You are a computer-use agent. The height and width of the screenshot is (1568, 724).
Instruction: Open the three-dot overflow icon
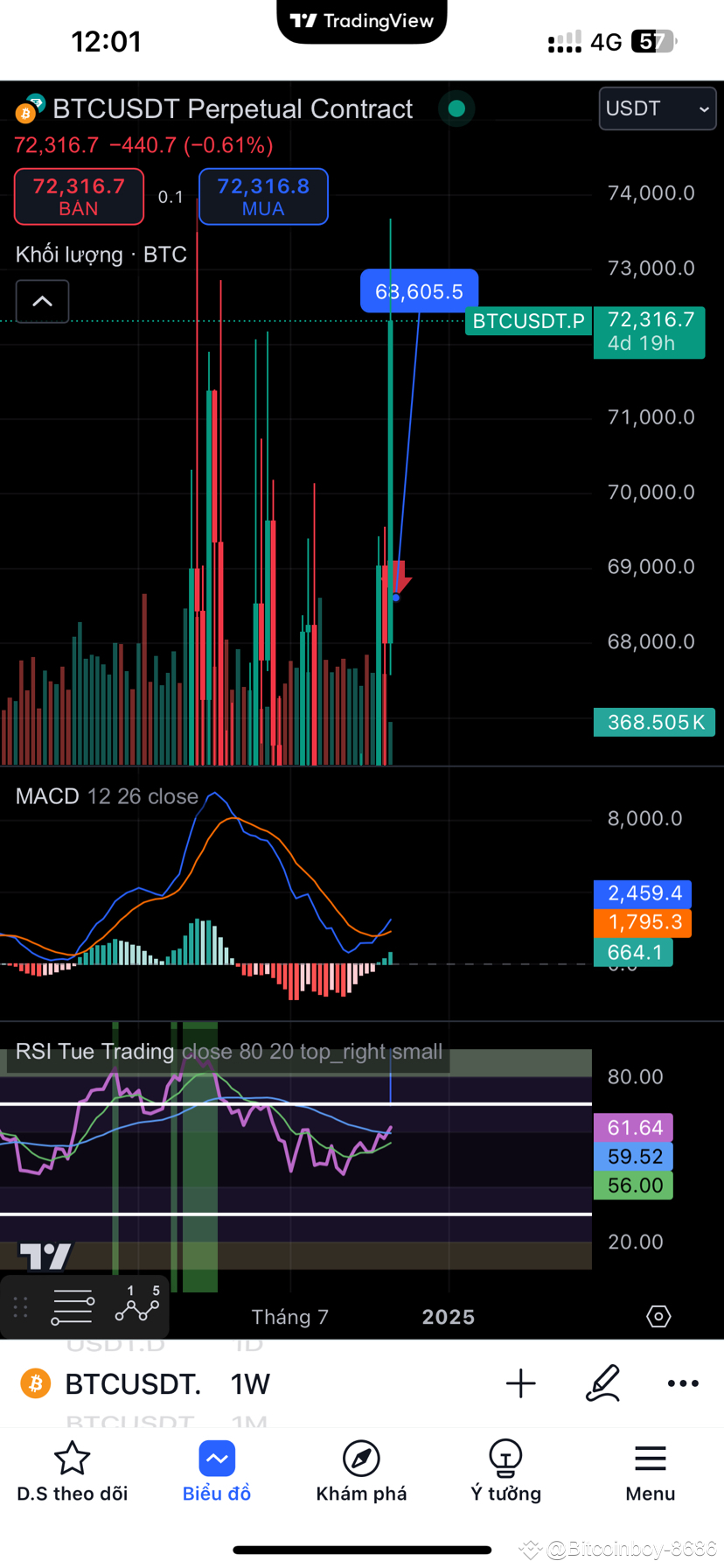coord(682,1383)
